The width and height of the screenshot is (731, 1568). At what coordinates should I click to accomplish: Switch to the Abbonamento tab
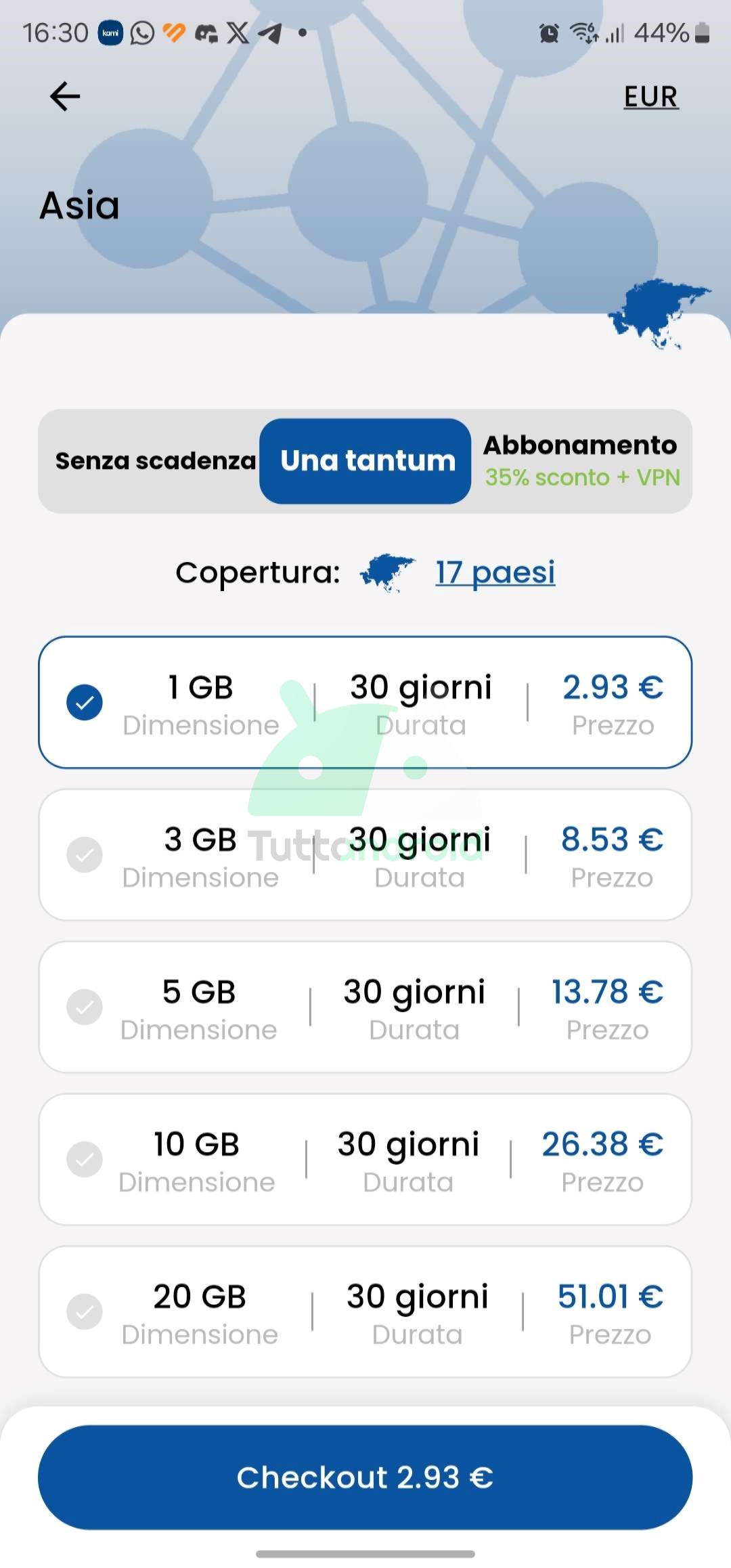tap(581, 461)
